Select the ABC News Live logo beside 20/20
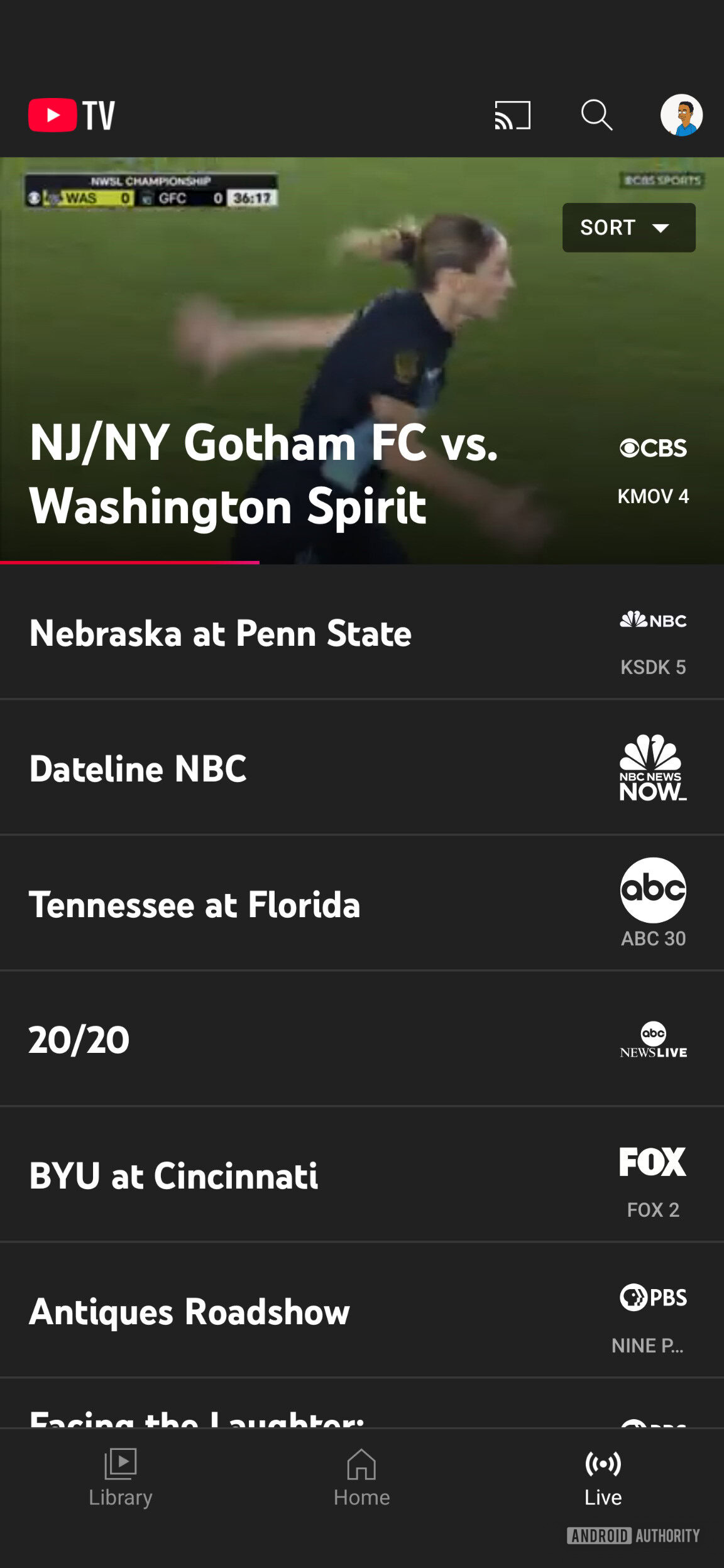This screenshot has height=1568, width=724. point(653,1040)
